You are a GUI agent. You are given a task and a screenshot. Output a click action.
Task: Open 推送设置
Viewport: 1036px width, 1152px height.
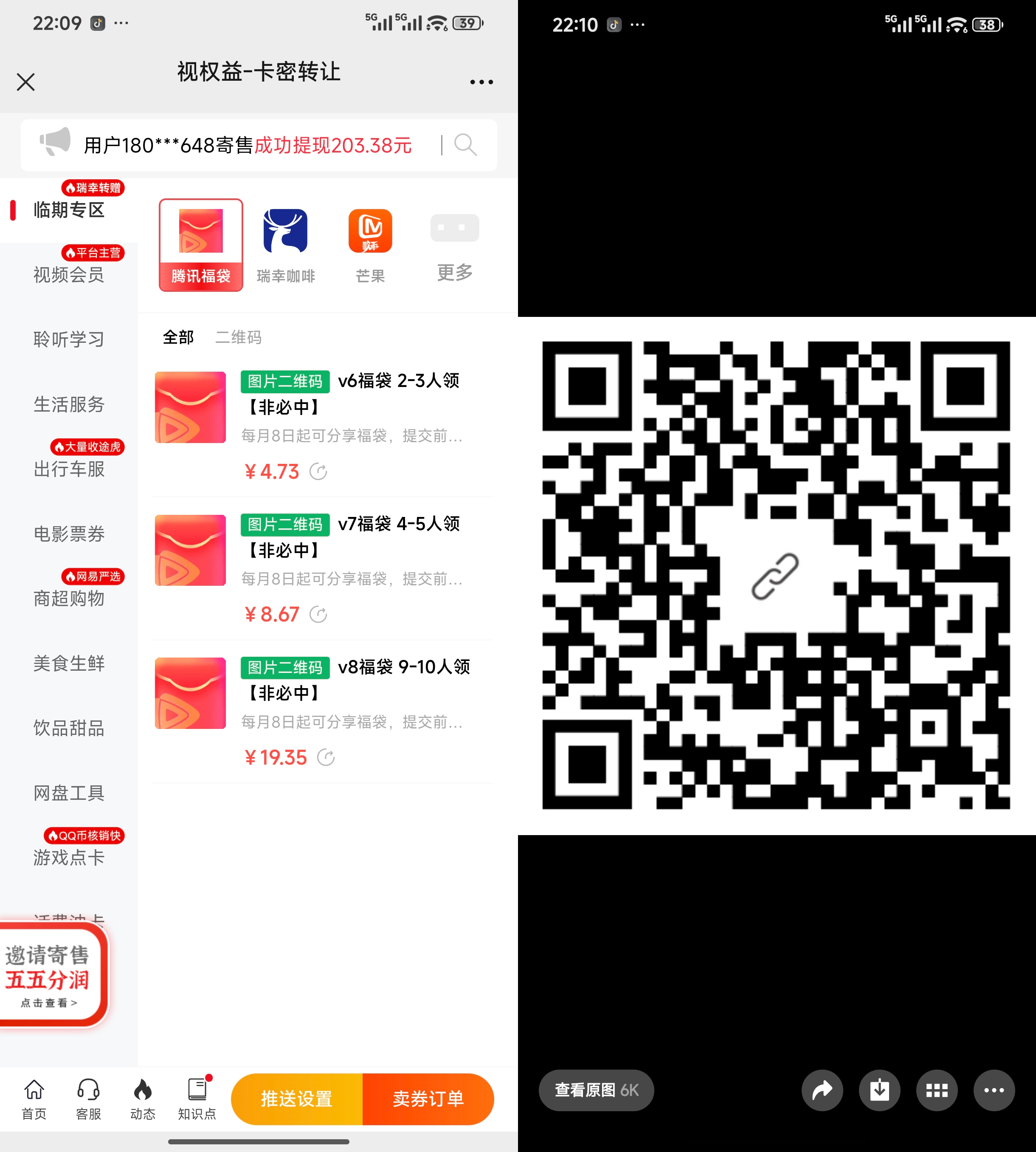pos(296,1098)
